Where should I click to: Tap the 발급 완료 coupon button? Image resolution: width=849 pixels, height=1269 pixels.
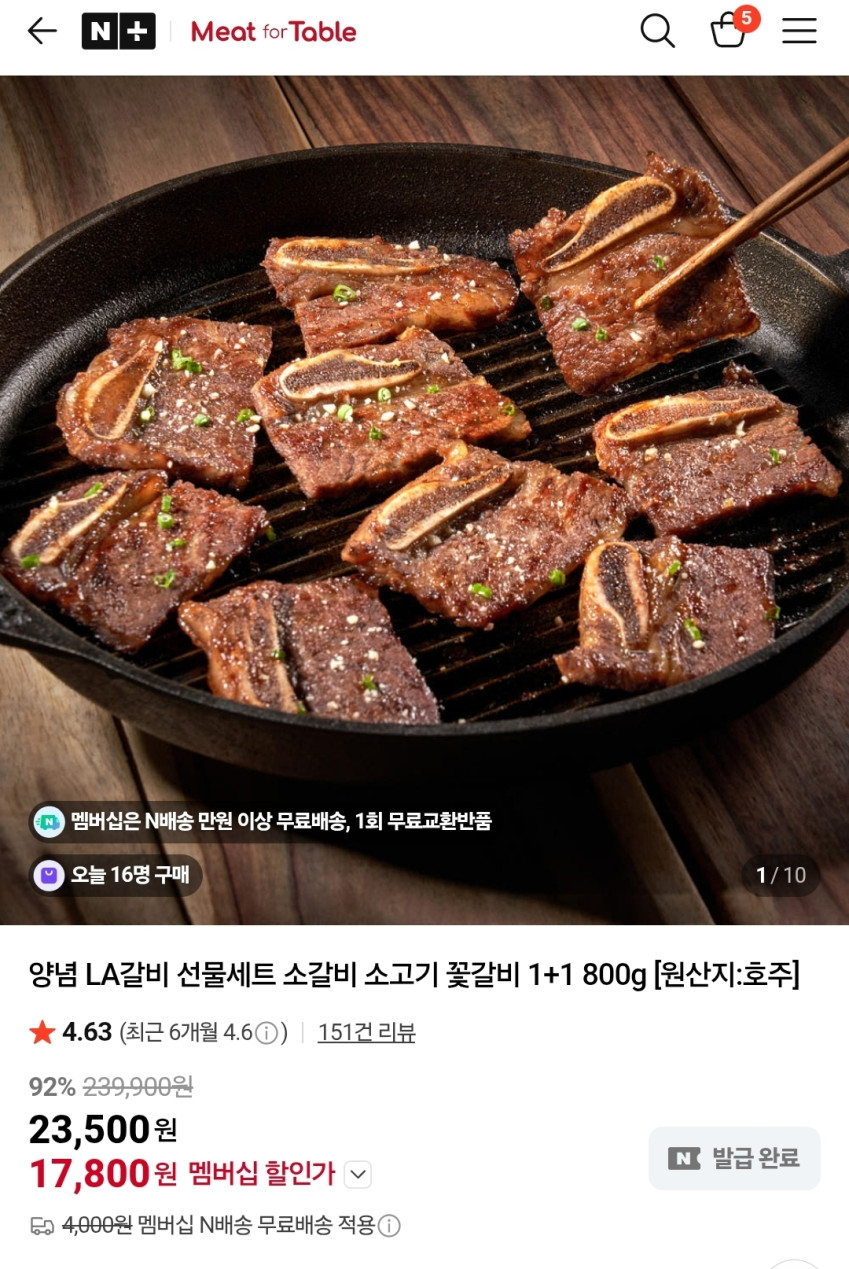tap(734, 1158)
